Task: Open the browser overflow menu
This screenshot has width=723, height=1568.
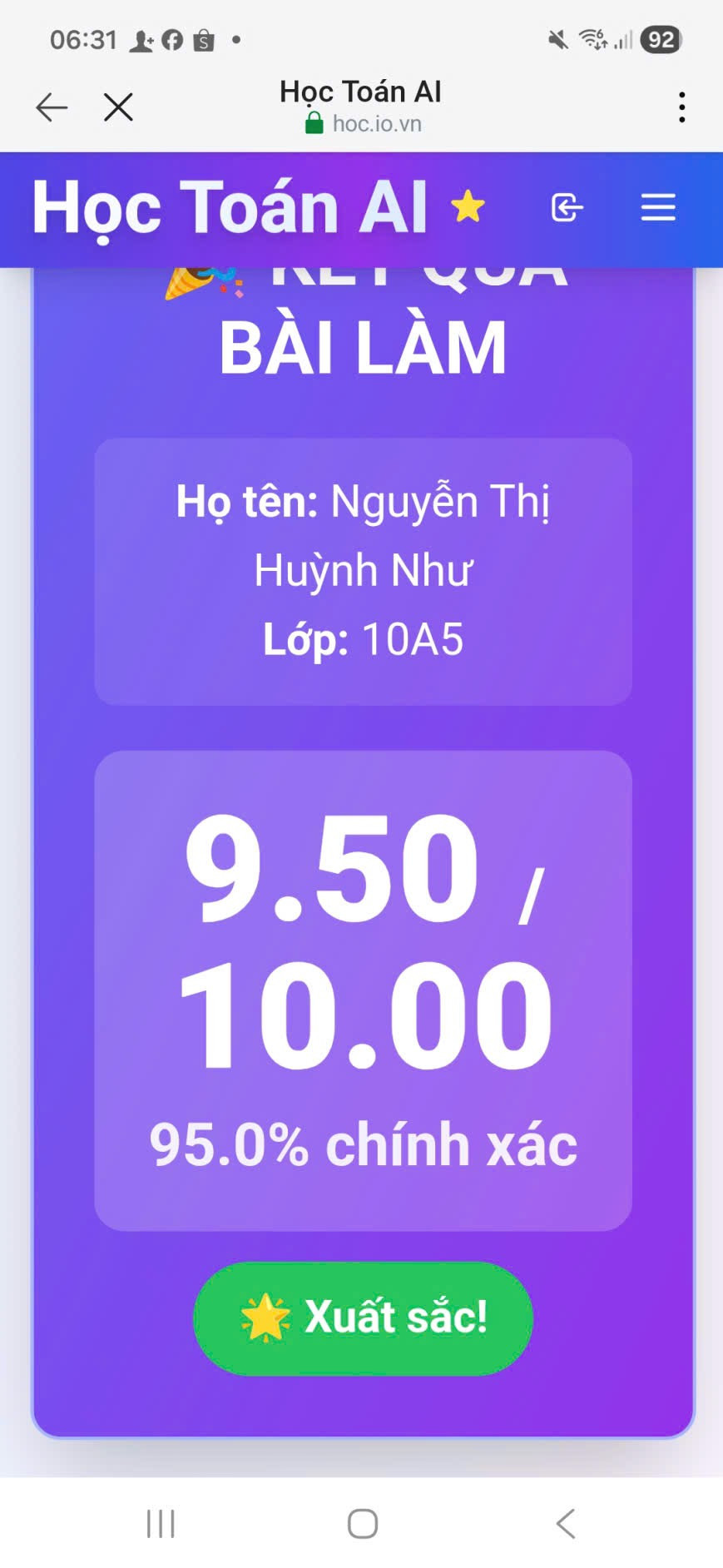Action: 681,107
